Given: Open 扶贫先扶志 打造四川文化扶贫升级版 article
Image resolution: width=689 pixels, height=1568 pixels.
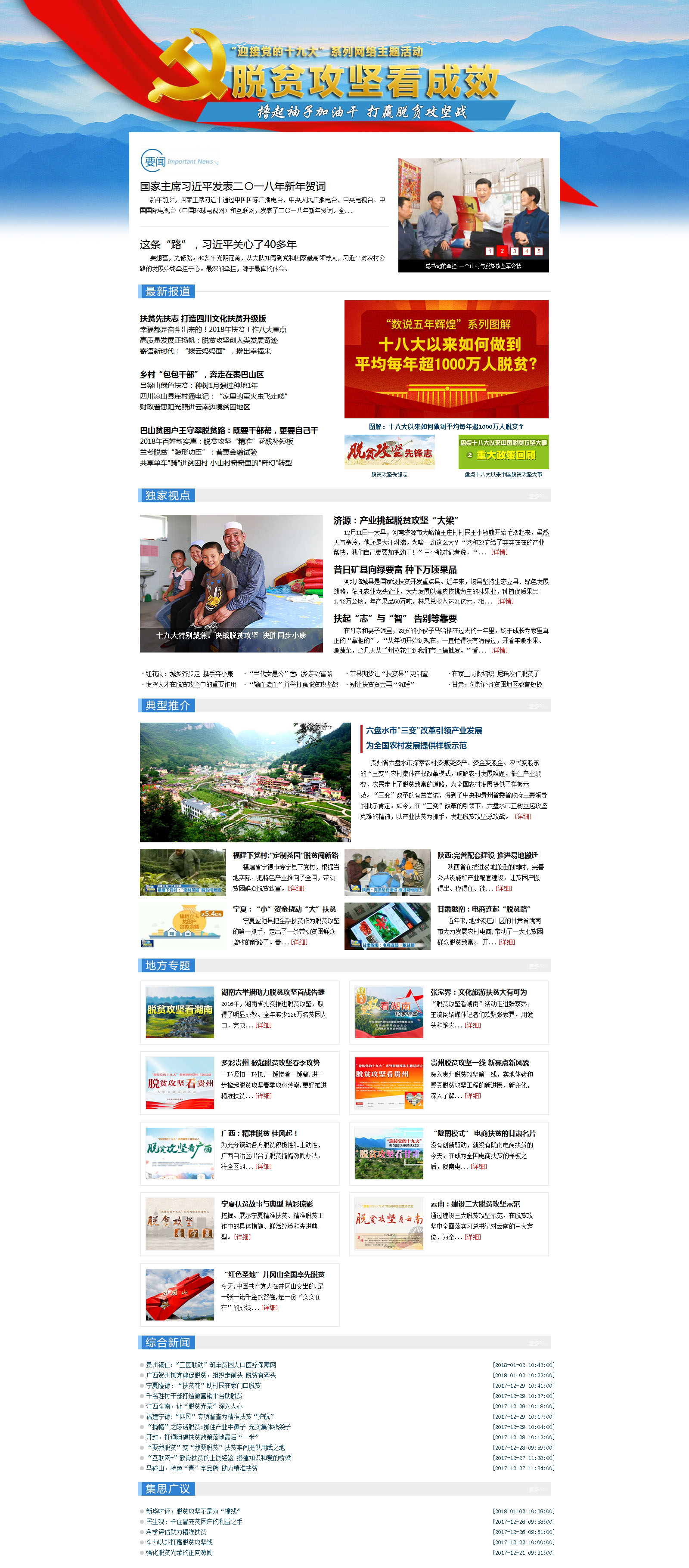Looking at the screenshot, I should coord(203,319).
